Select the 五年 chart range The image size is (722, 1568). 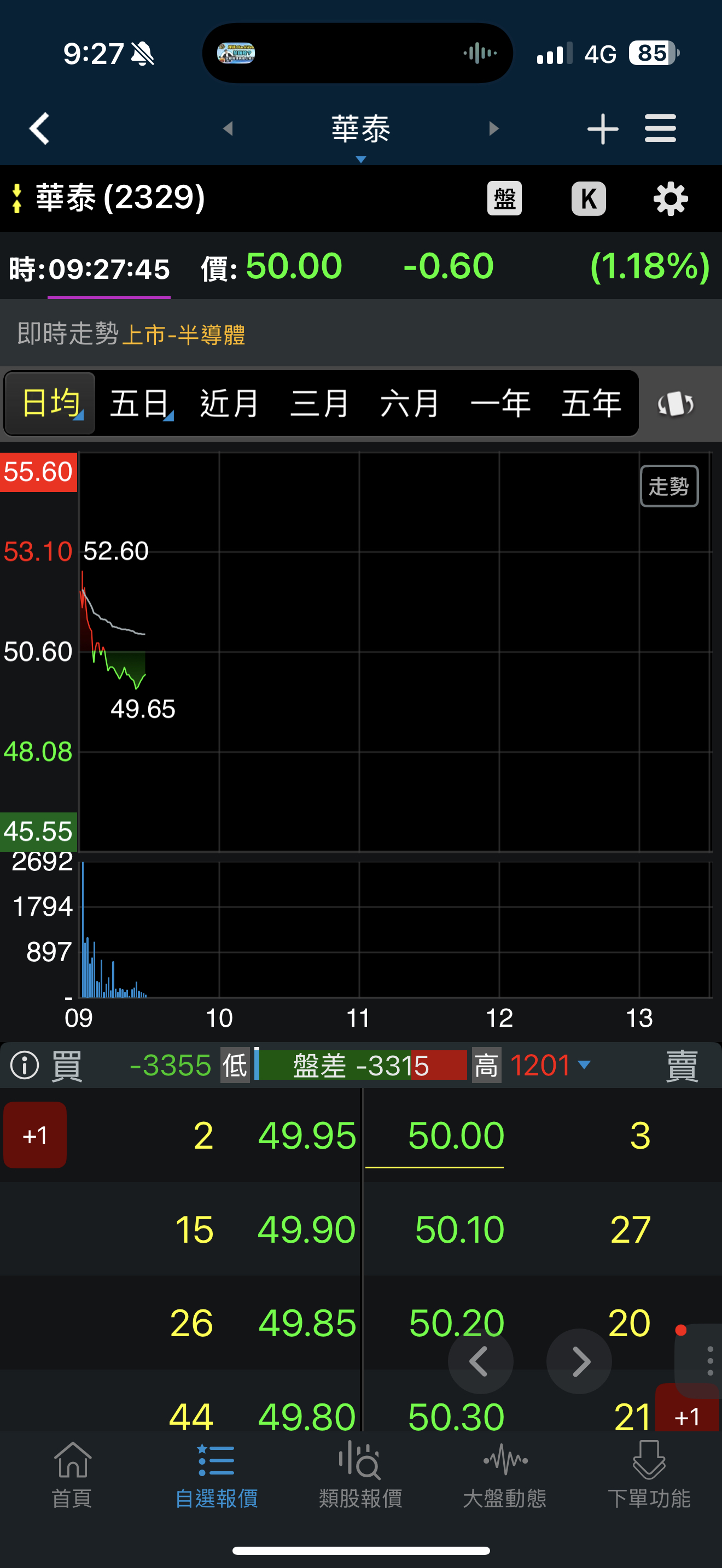(x=591, y=403)
